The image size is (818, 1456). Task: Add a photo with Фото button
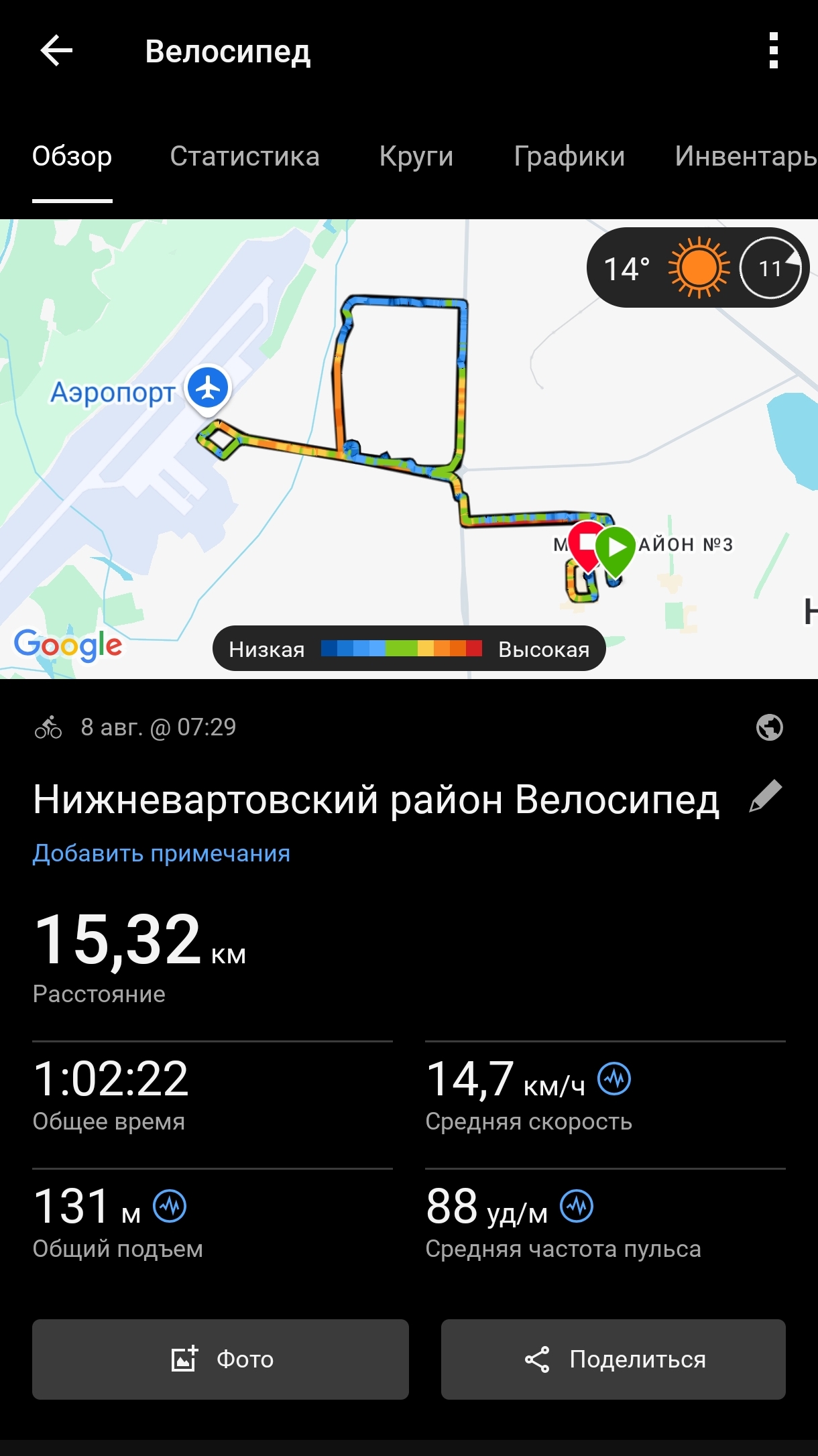tap(221, 1359)
